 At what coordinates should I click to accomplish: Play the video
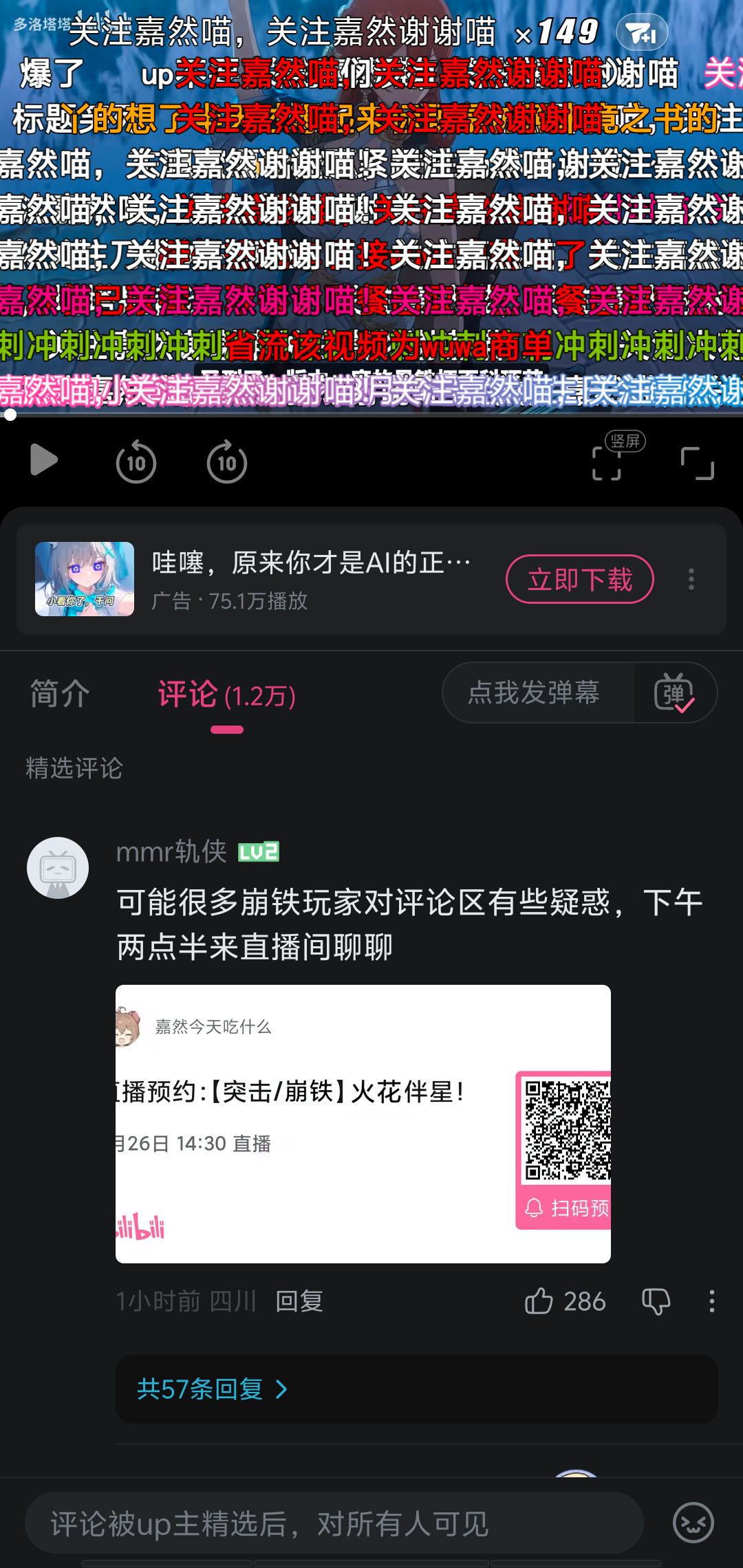[44, 460]
